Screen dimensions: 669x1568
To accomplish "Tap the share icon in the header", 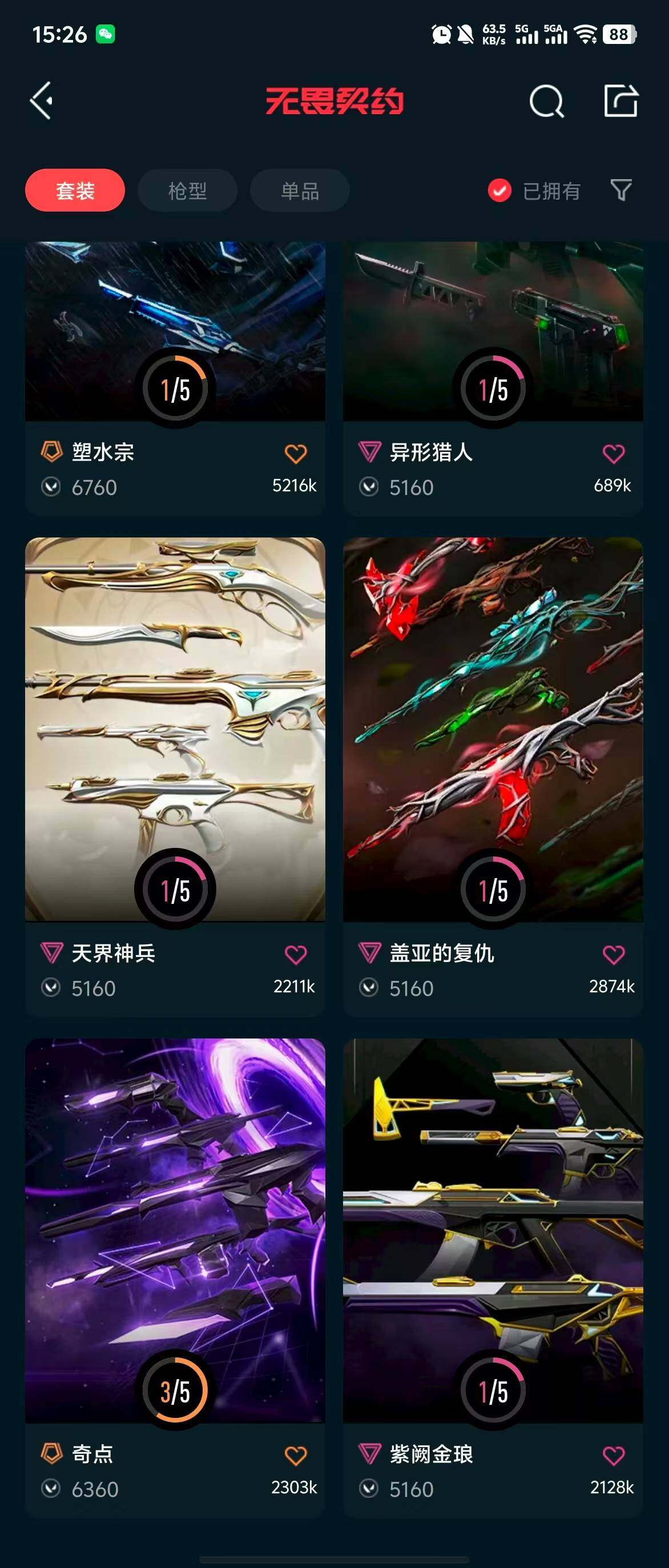I will click(621, 100).
